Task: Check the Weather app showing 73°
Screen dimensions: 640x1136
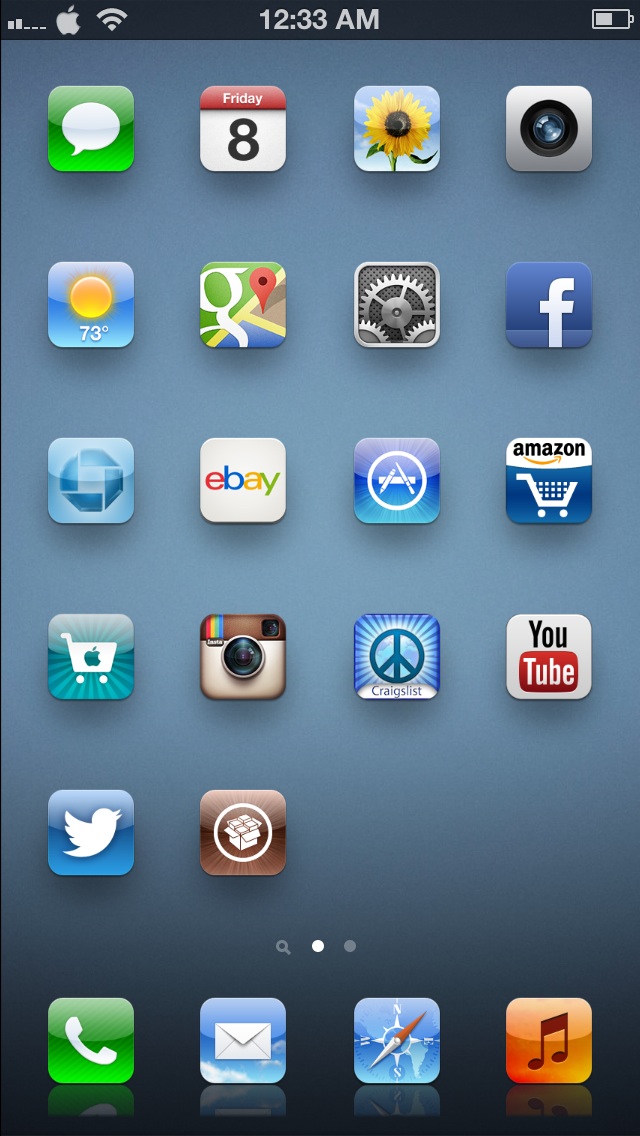Action: tap(91, 305)
